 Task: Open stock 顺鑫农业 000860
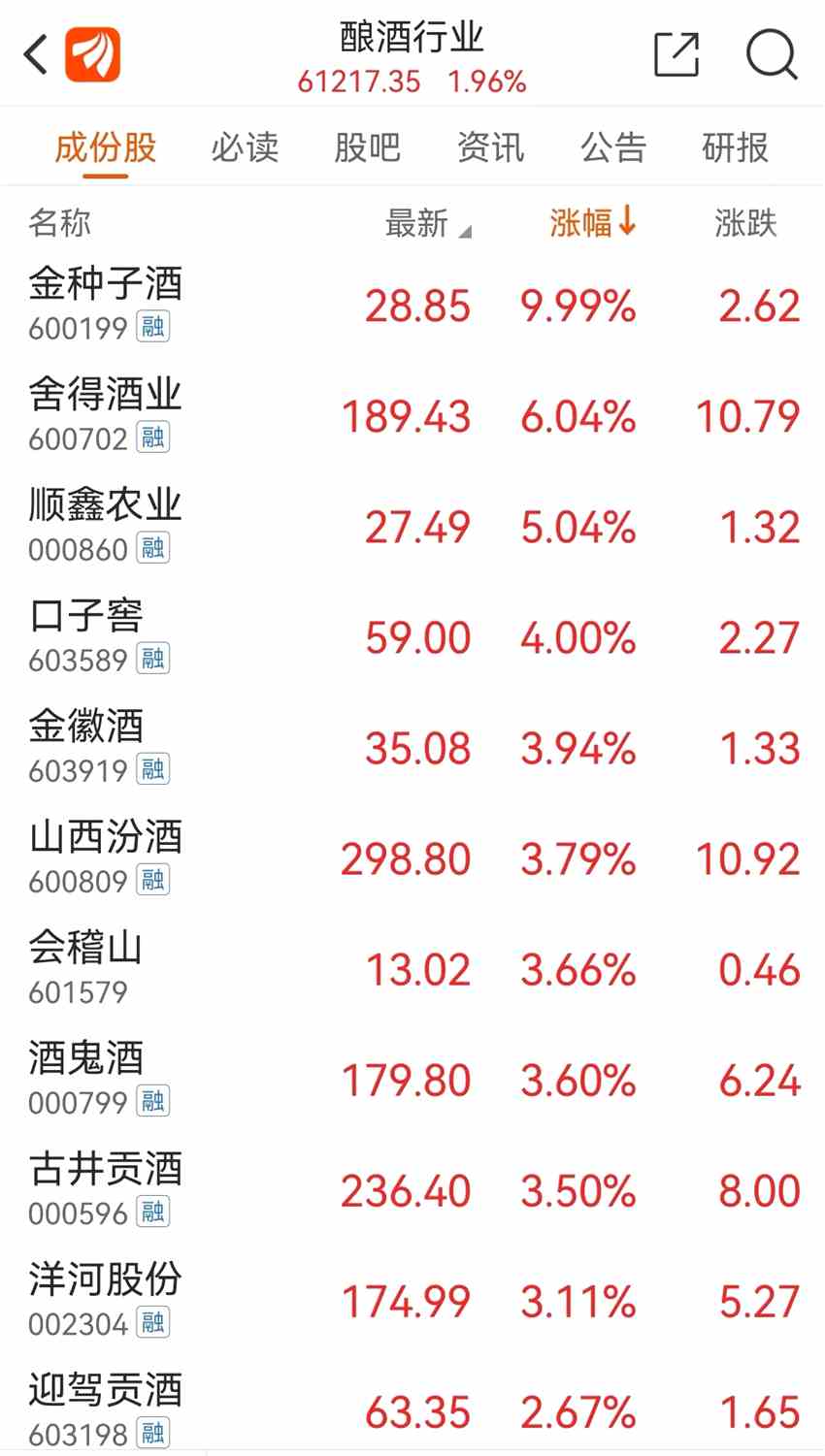click(105, 525)
